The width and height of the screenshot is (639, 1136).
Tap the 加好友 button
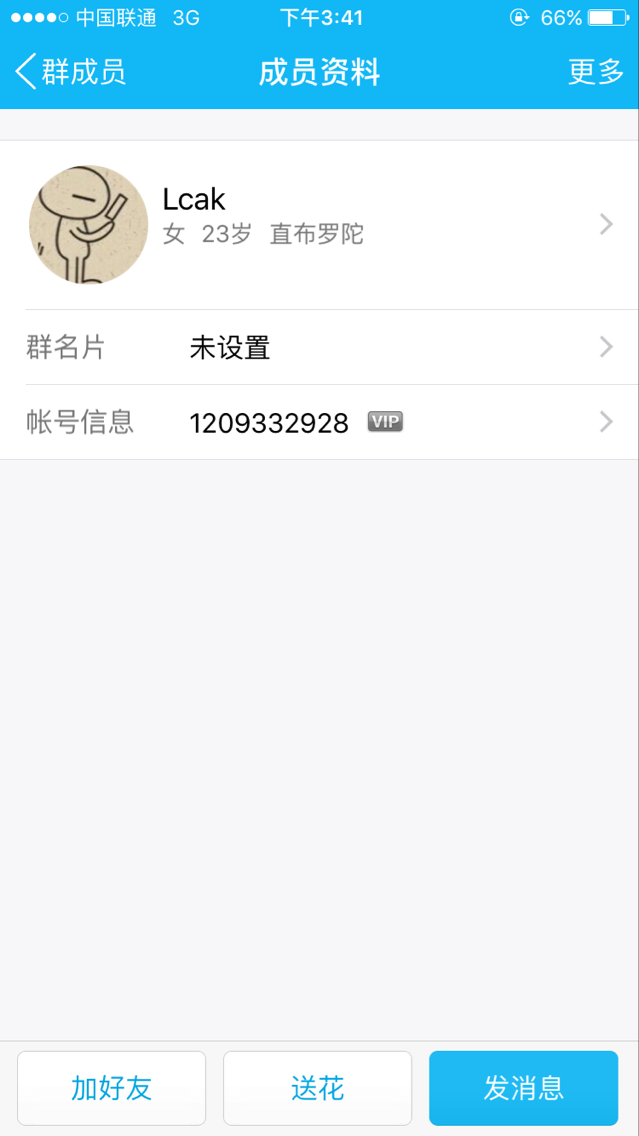point(111,1088)
